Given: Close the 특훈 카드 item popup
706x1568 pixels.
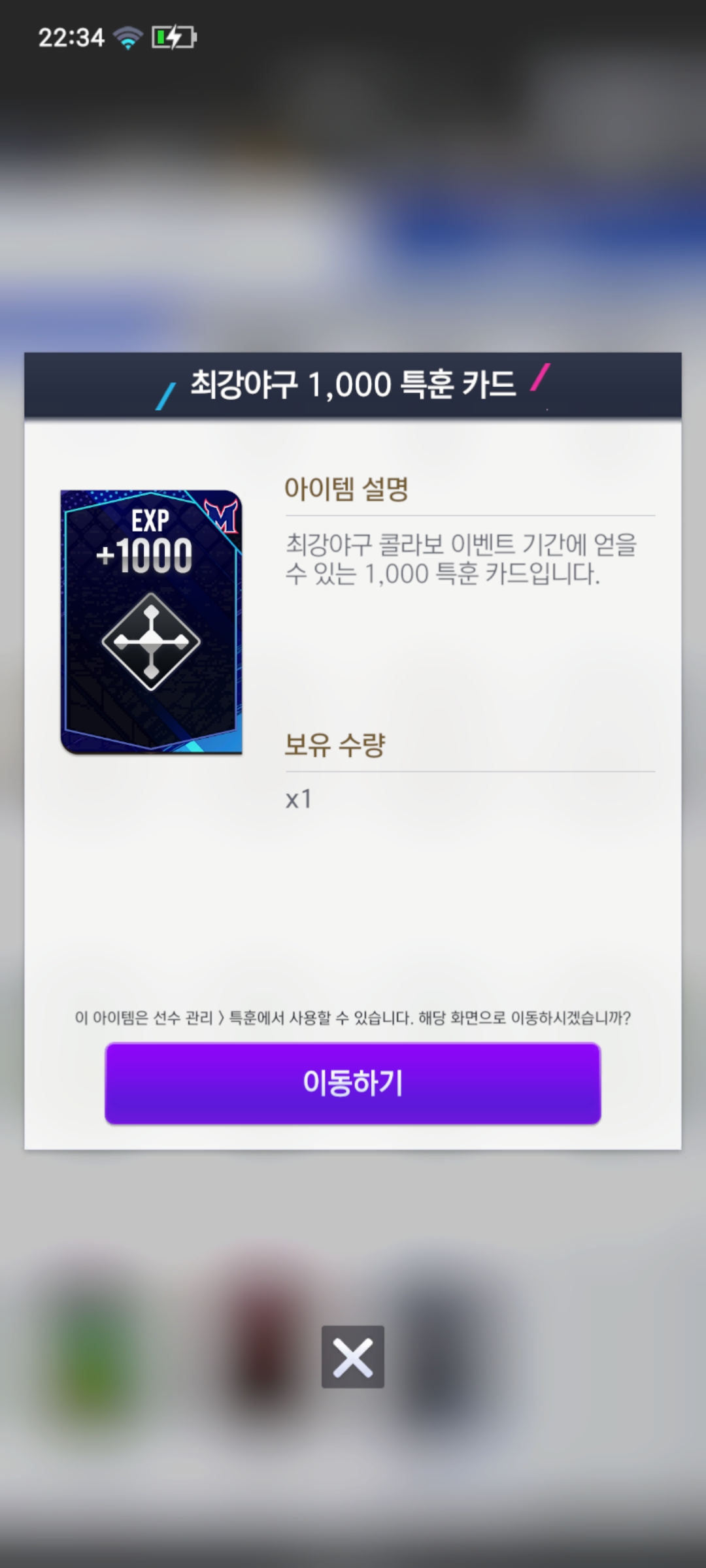Looking at the screenshot, I should tap(353, 1357).
